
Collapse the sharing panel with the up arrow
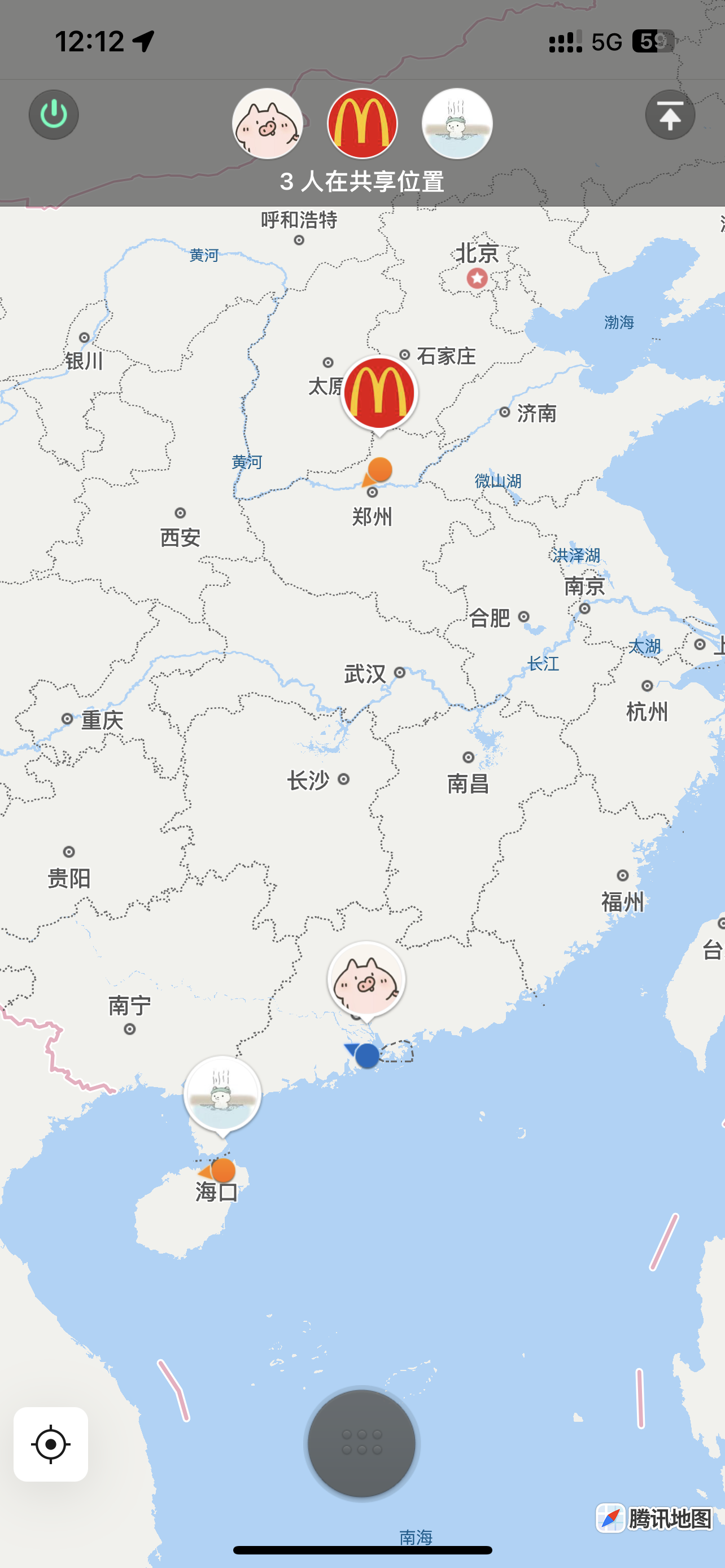coord(670,115)
